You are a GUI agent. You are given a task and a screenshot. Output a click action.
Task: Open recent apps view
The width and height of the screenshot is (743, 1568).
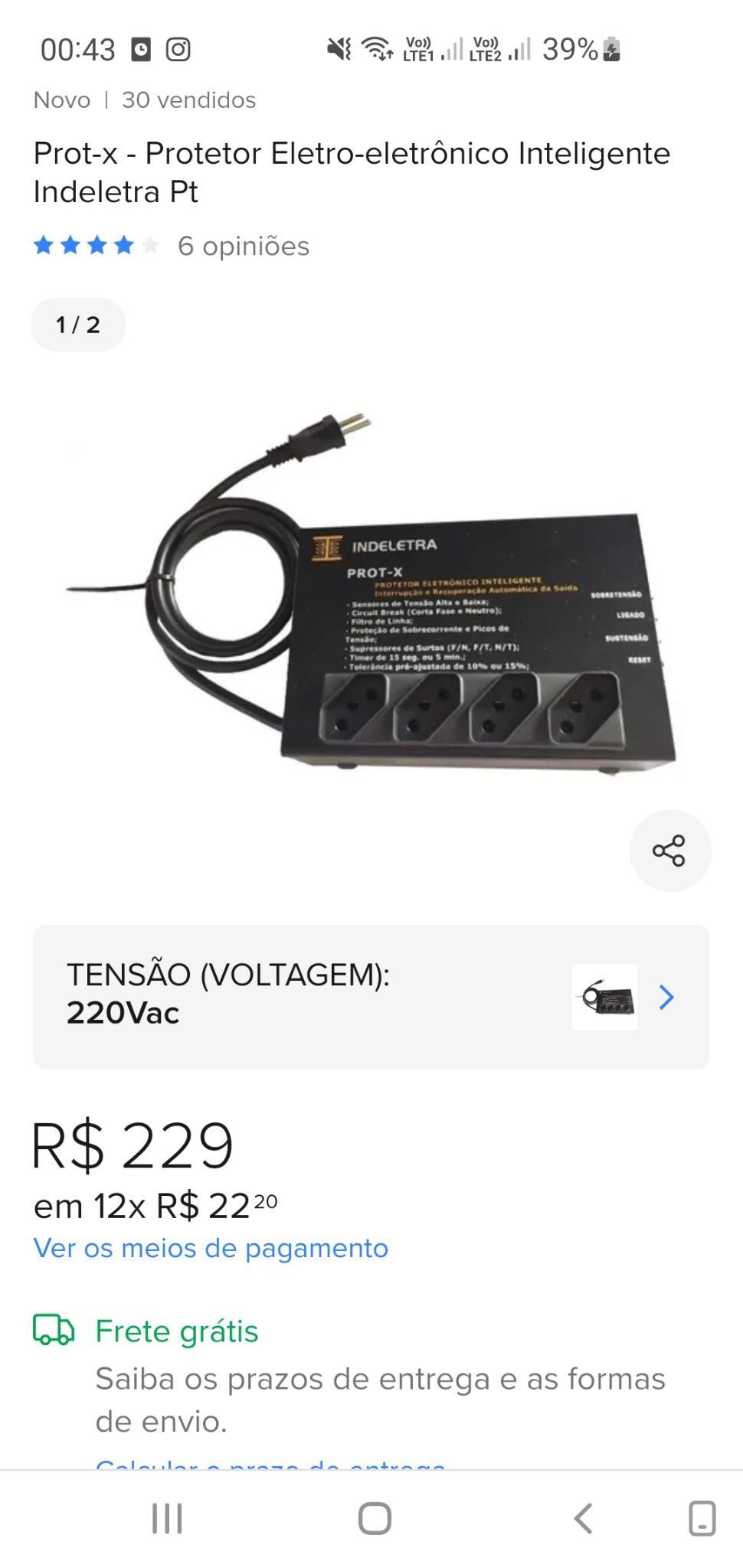(x=167, y=1518)
